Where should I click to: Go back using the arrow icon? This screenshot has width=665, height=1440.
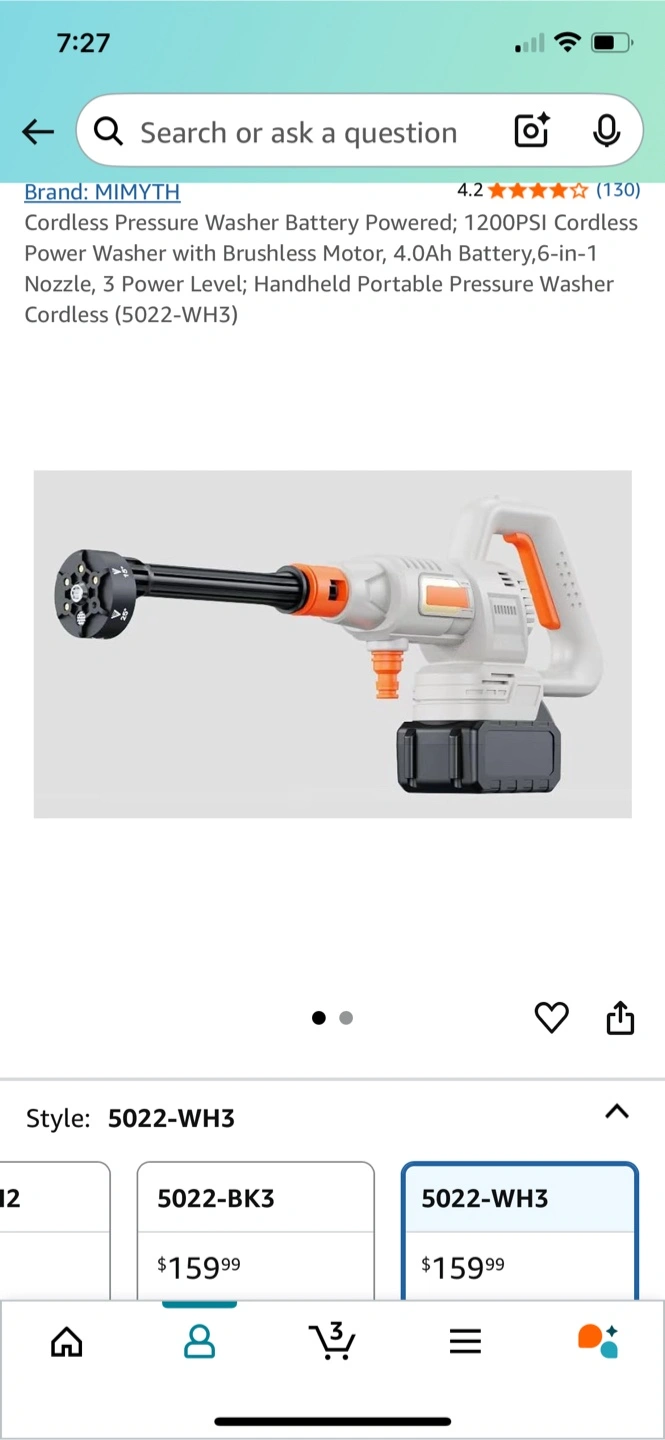(x=38, y=132)
